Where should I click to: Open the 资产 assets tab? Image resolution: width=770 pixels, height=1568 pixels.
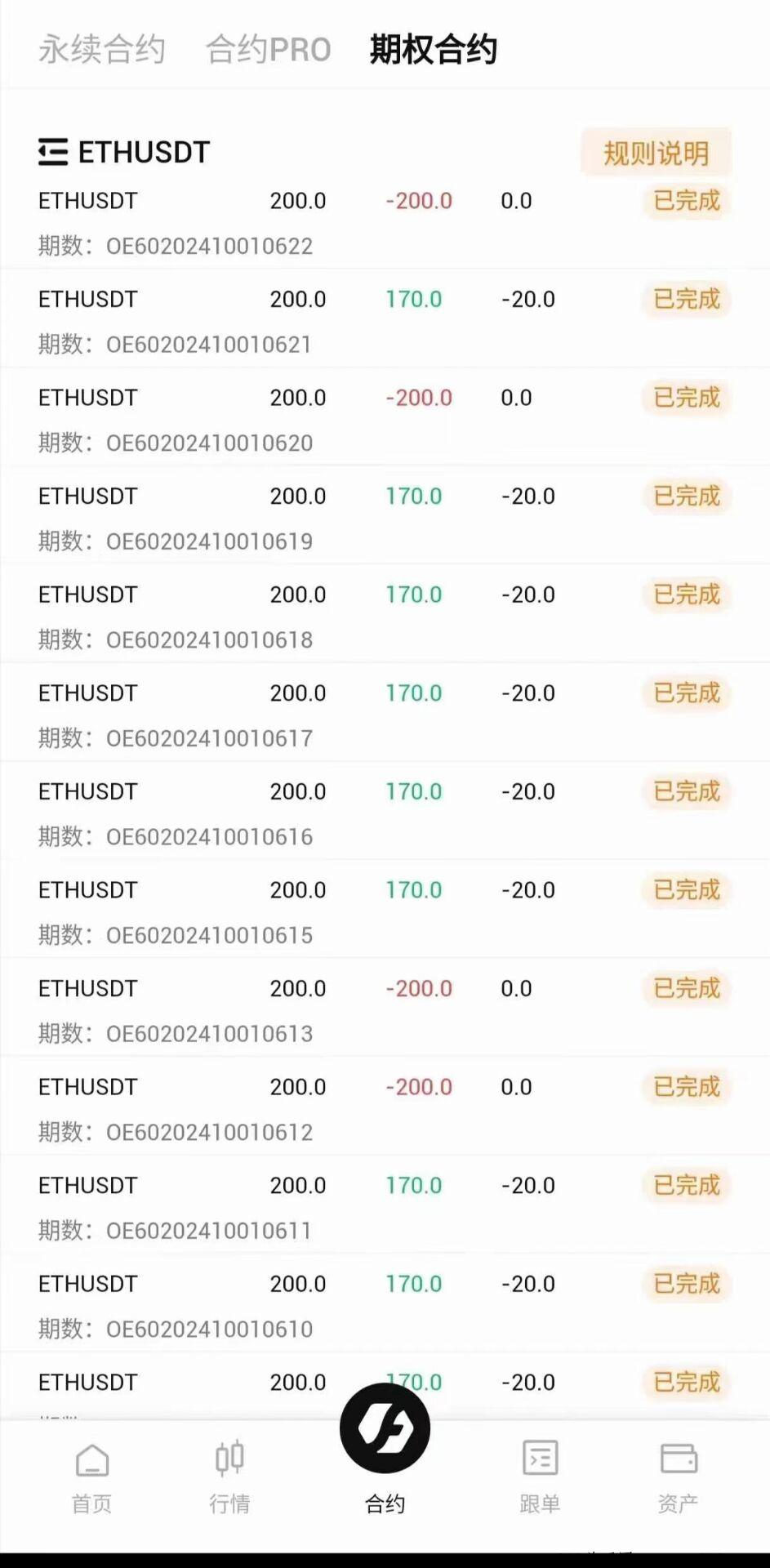[678, 1479]
